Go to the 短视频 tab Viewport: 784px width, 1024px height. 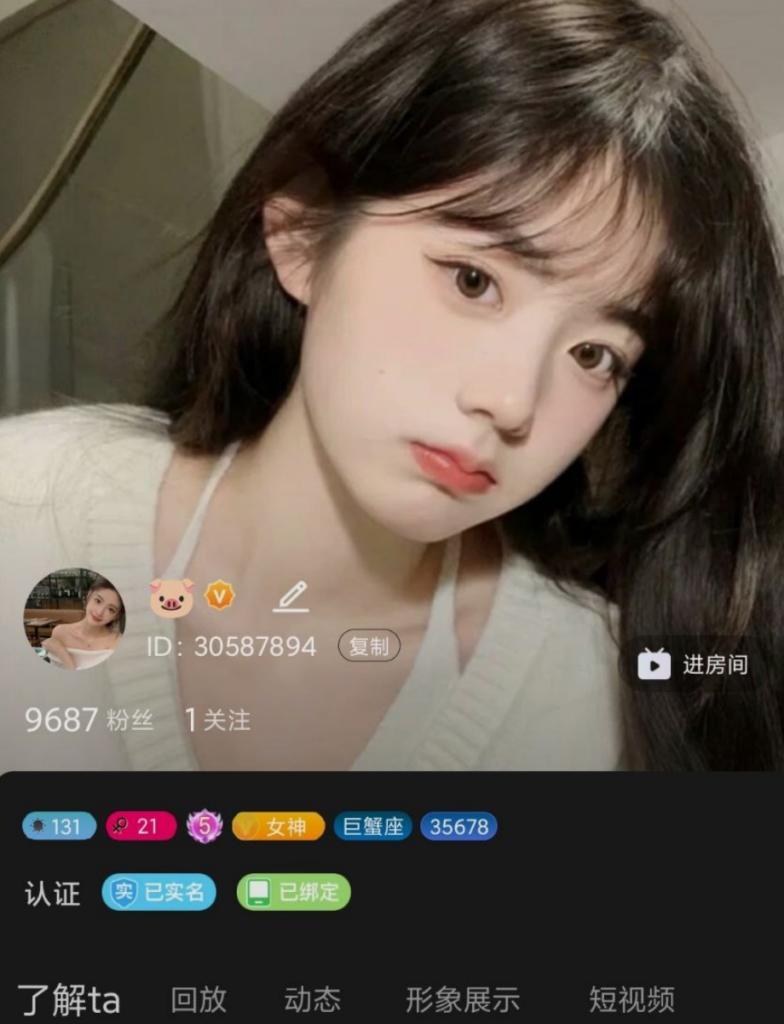pos(631,999)
